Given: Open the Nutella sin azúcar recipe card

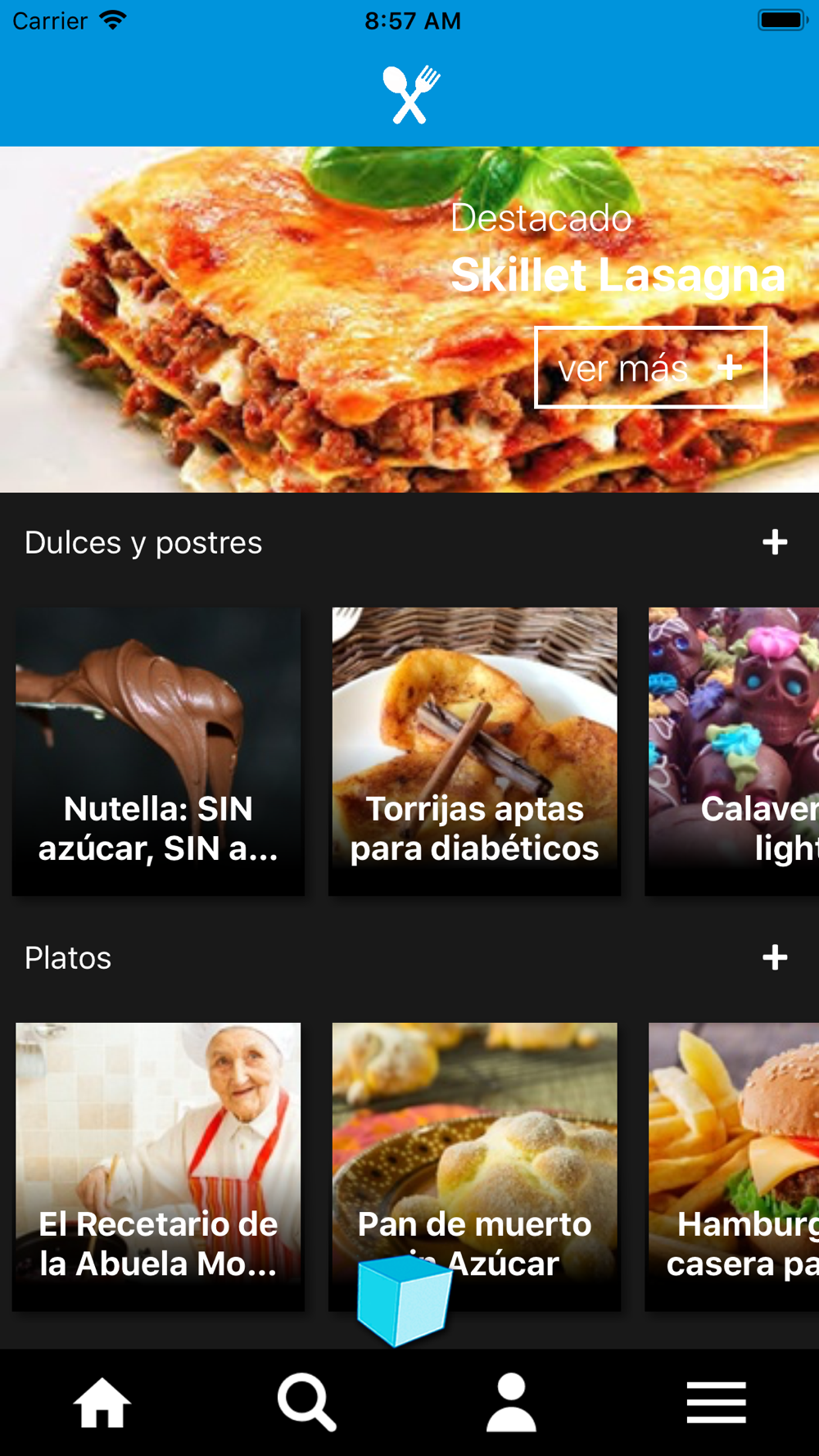Looking at the screenshot, I should click(x=158, y=750).
